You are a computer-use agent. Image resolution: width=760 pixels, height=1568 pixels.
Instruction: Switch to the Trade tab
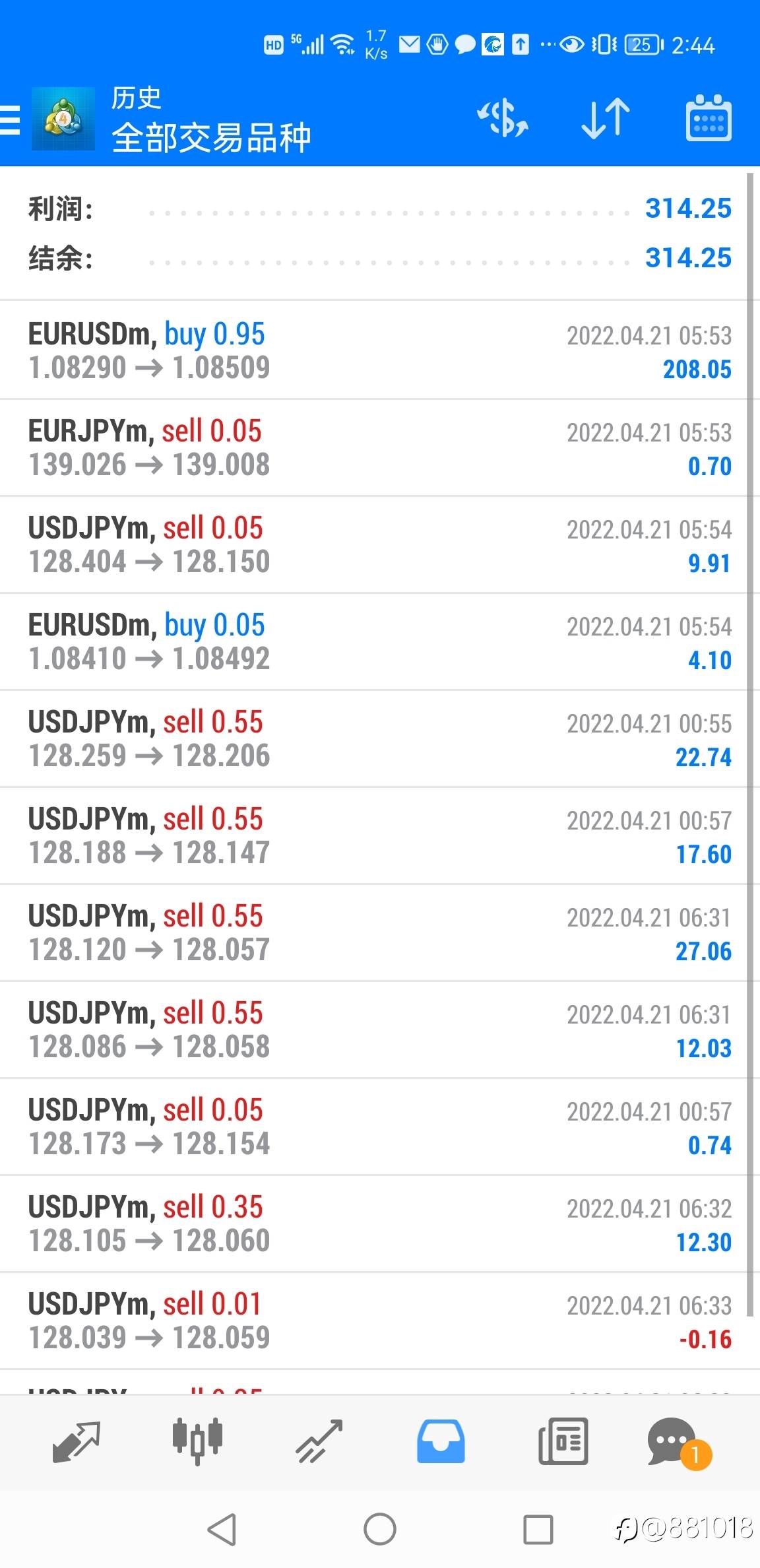[x=319, y=1442]
